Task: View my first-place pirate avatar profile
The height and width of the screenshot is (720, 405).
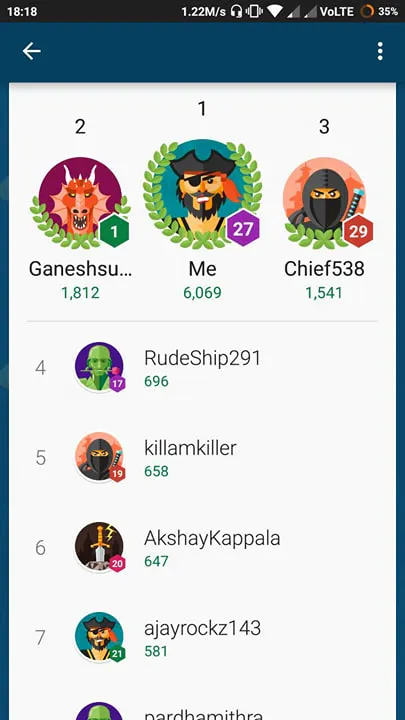Action: [x=202, y=193]
